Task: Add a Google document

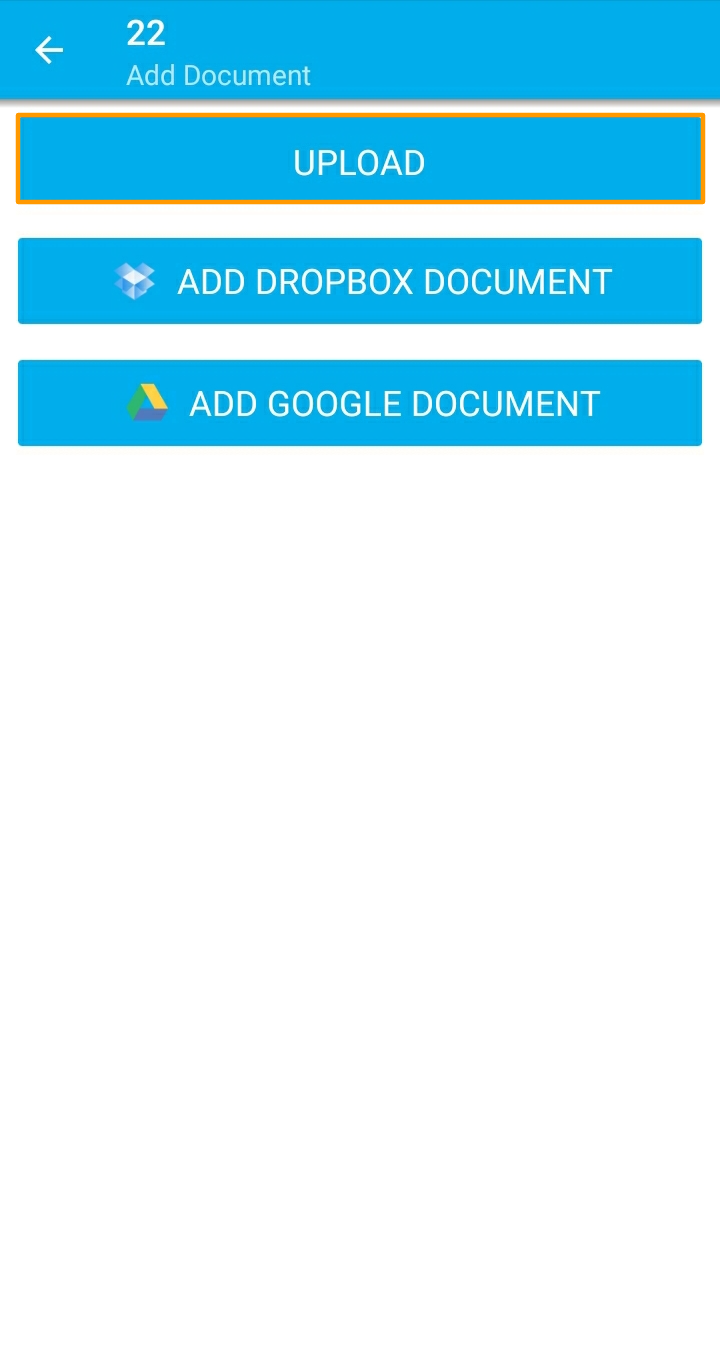Action: click(x=360, y=403)
